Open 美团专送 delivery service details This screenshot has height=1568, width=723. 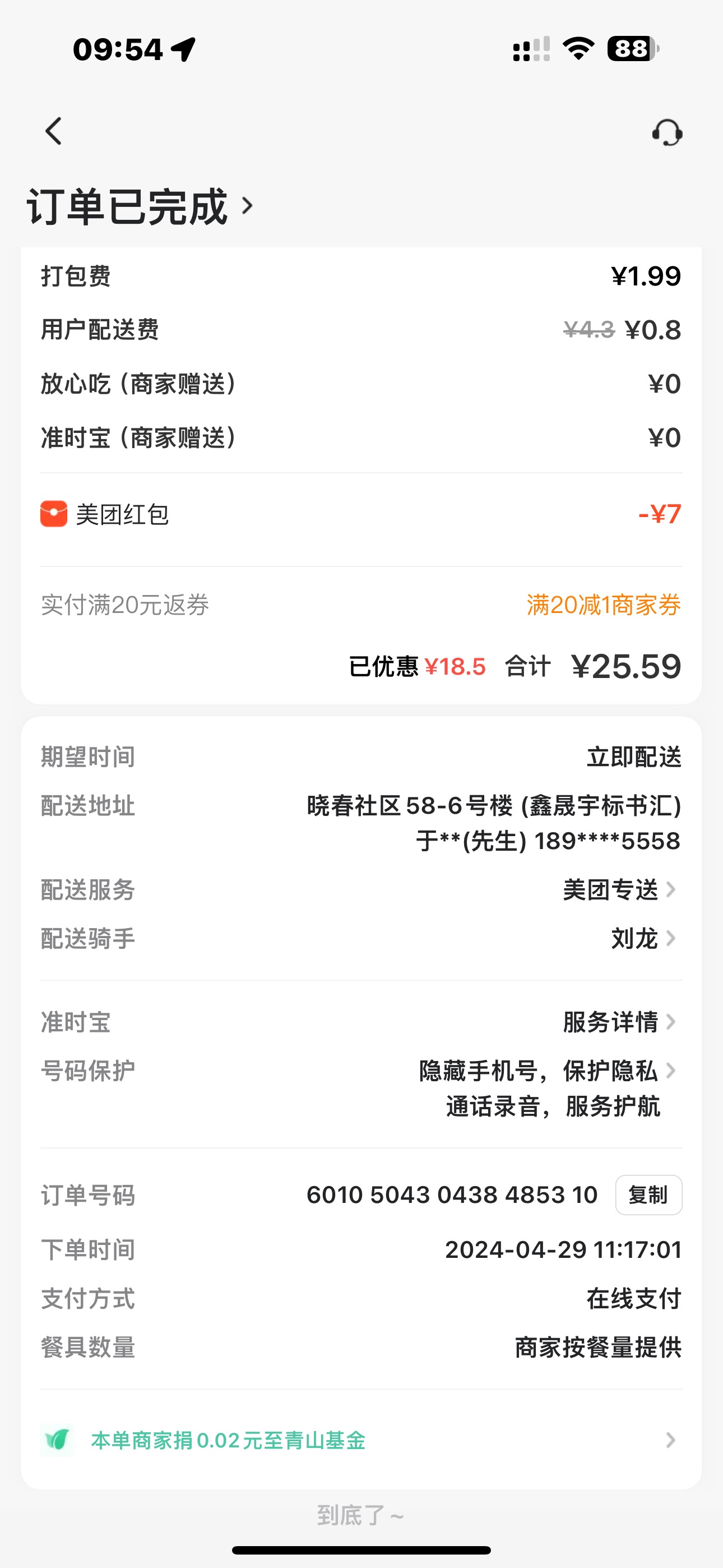(x=618, y=891)
